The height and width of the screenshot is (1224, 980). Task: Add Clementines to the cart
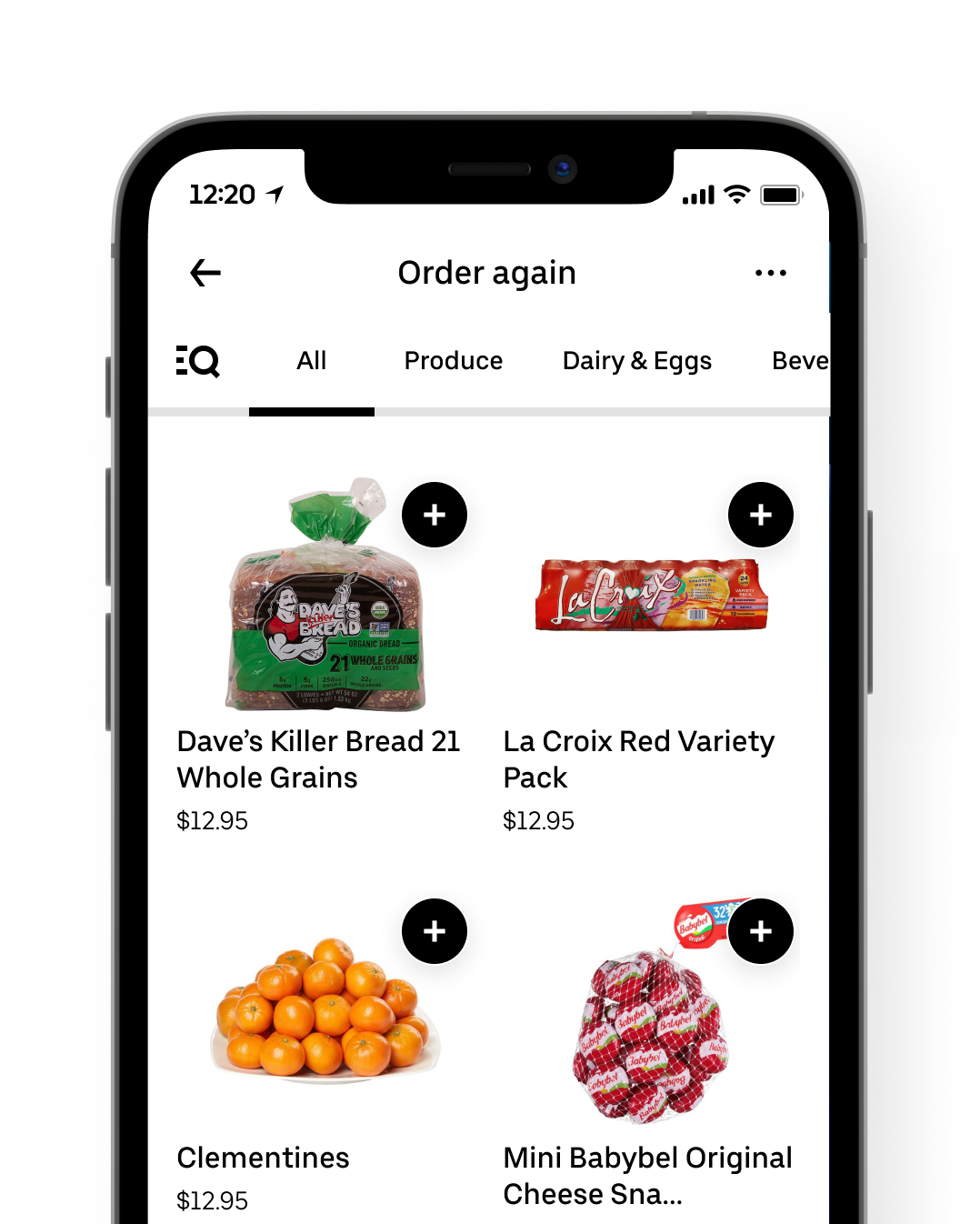click(x=435, y=931)
